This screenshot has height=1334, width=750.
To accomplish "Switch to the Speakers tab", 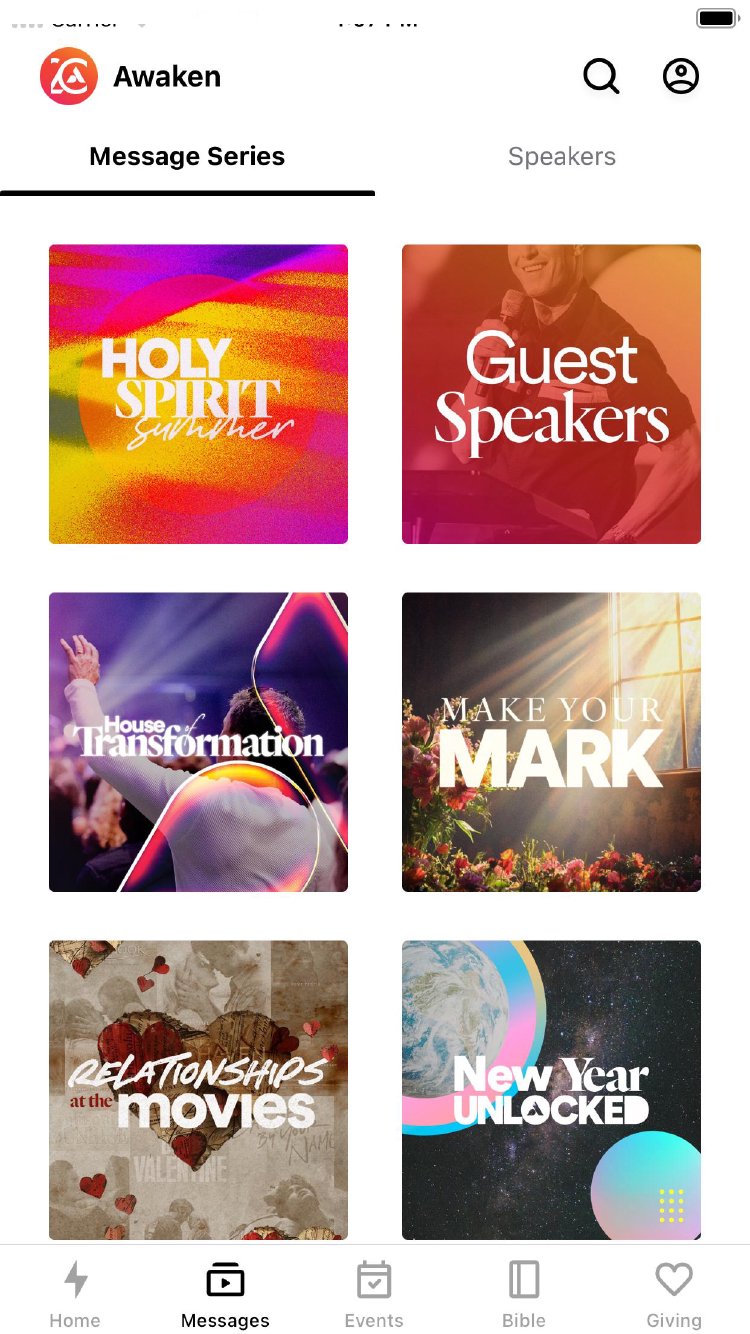I will click(562, 157).
